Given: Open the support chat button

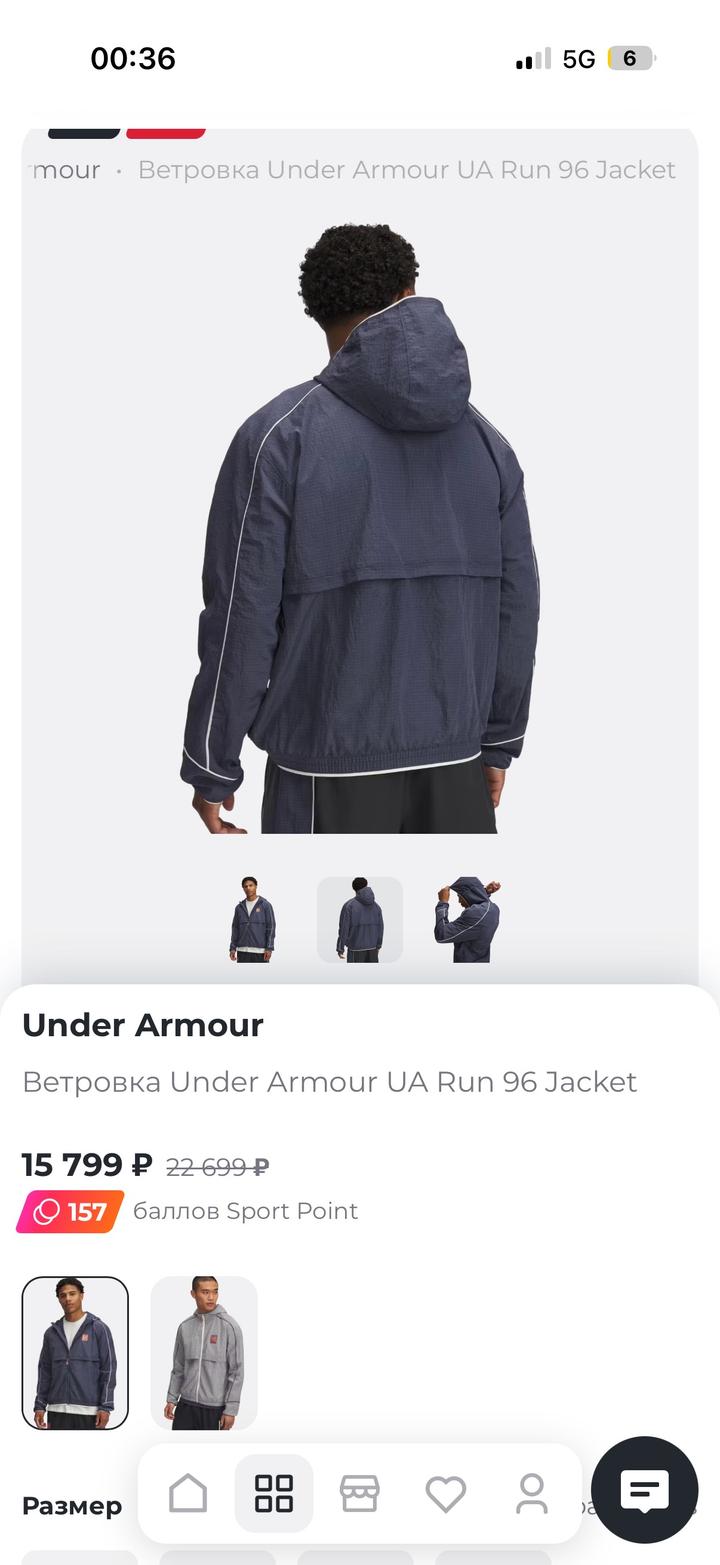Looking at the screenshot, I should [x=645, y=1491].
